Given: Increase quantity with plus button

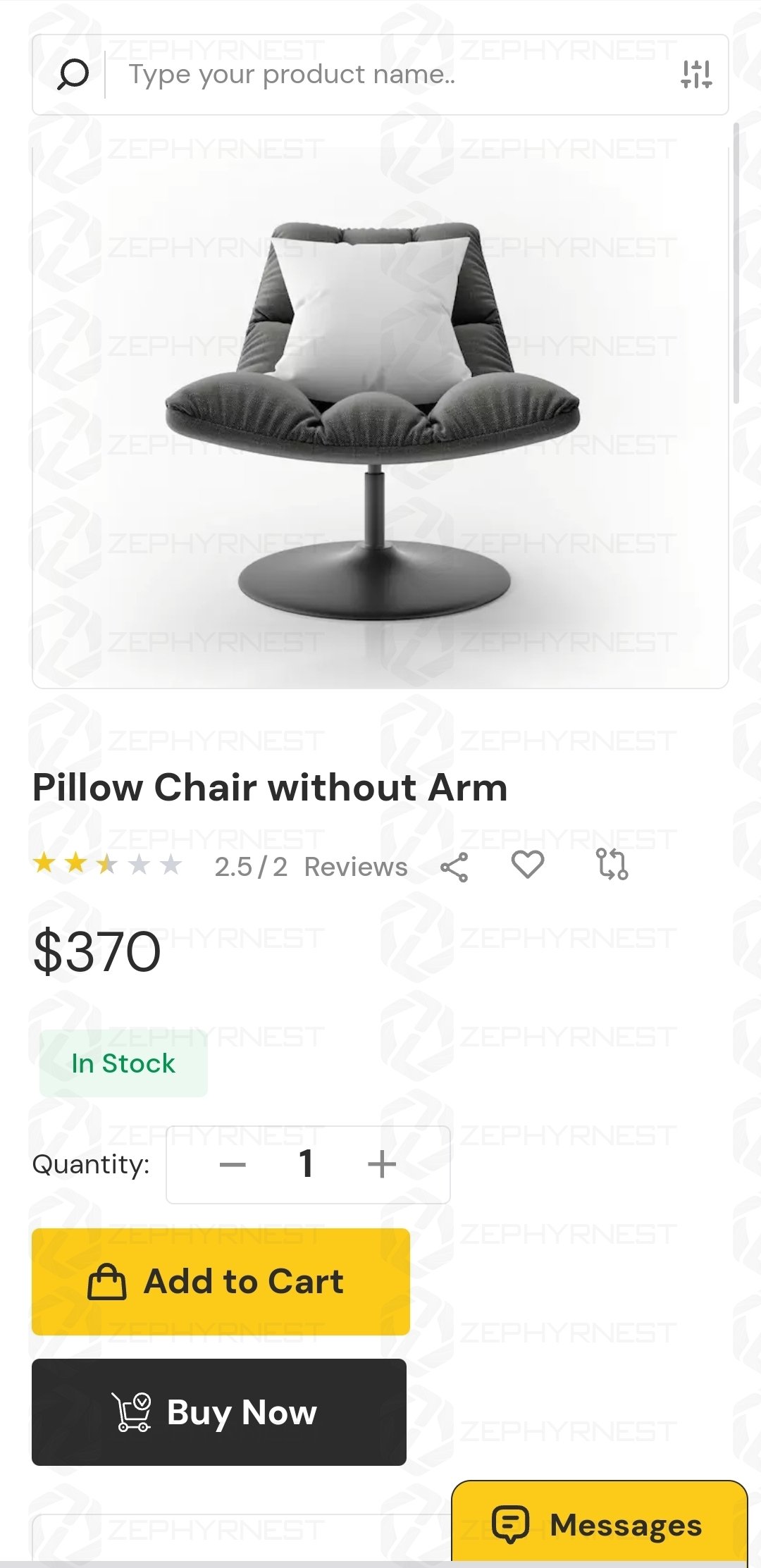Looking at the screenshot, I should coord(382,1164).
